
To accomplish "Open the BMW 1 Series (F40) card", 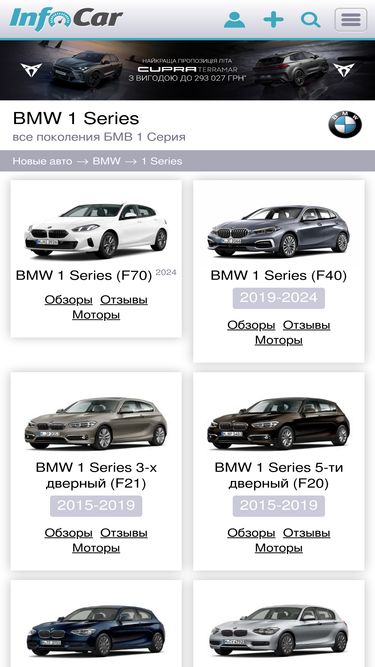I will (279, 271).
